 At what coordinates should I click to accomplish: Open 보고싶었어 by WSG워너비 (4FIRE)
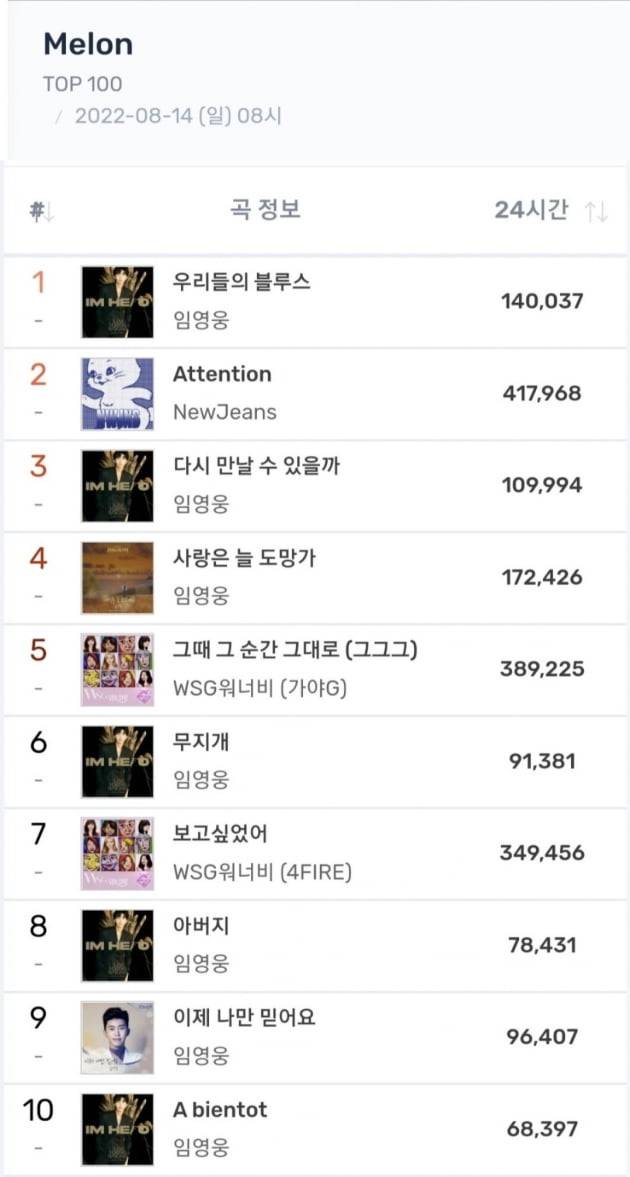coord(220,834)
